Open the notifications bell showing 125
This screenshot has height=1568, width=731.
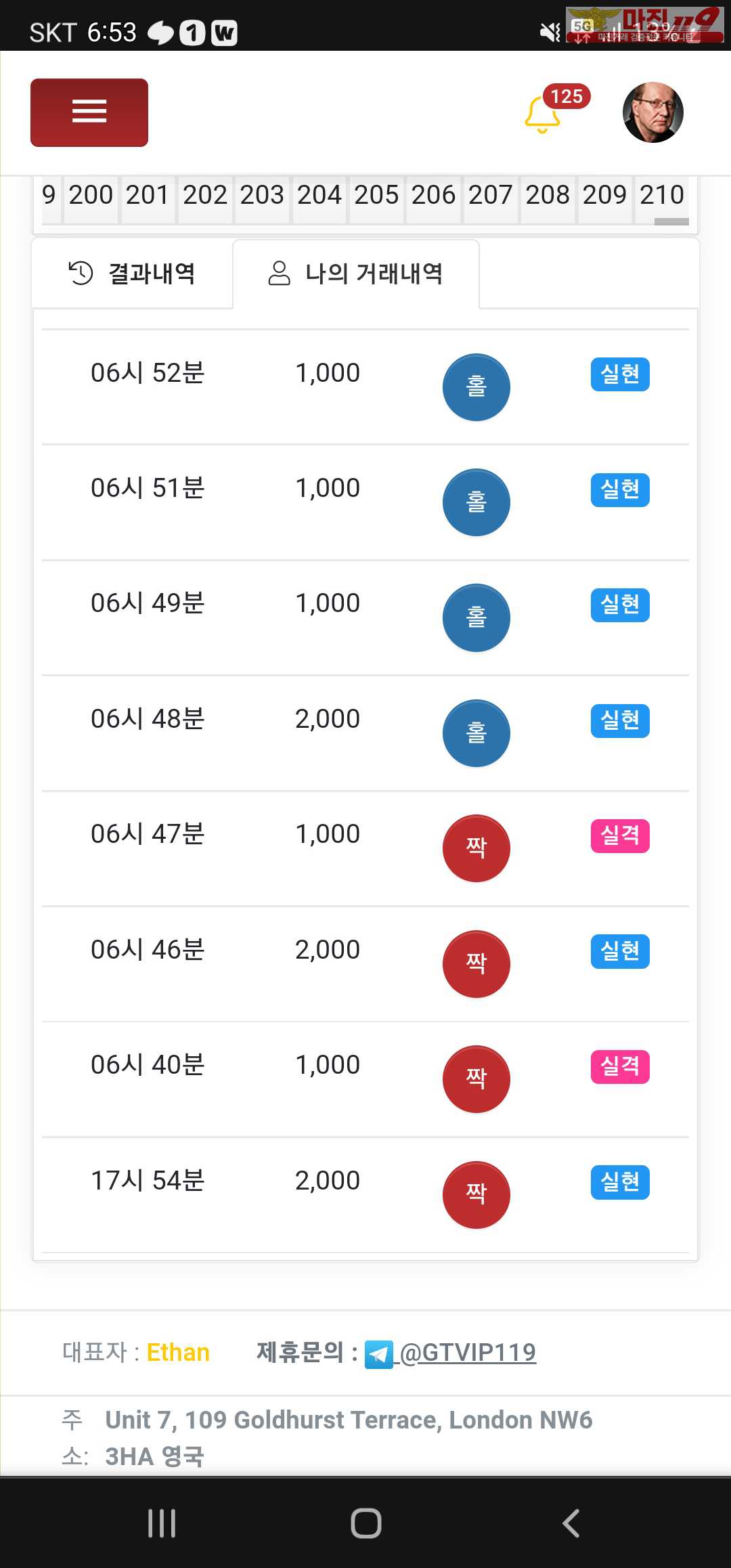(543, 114)
